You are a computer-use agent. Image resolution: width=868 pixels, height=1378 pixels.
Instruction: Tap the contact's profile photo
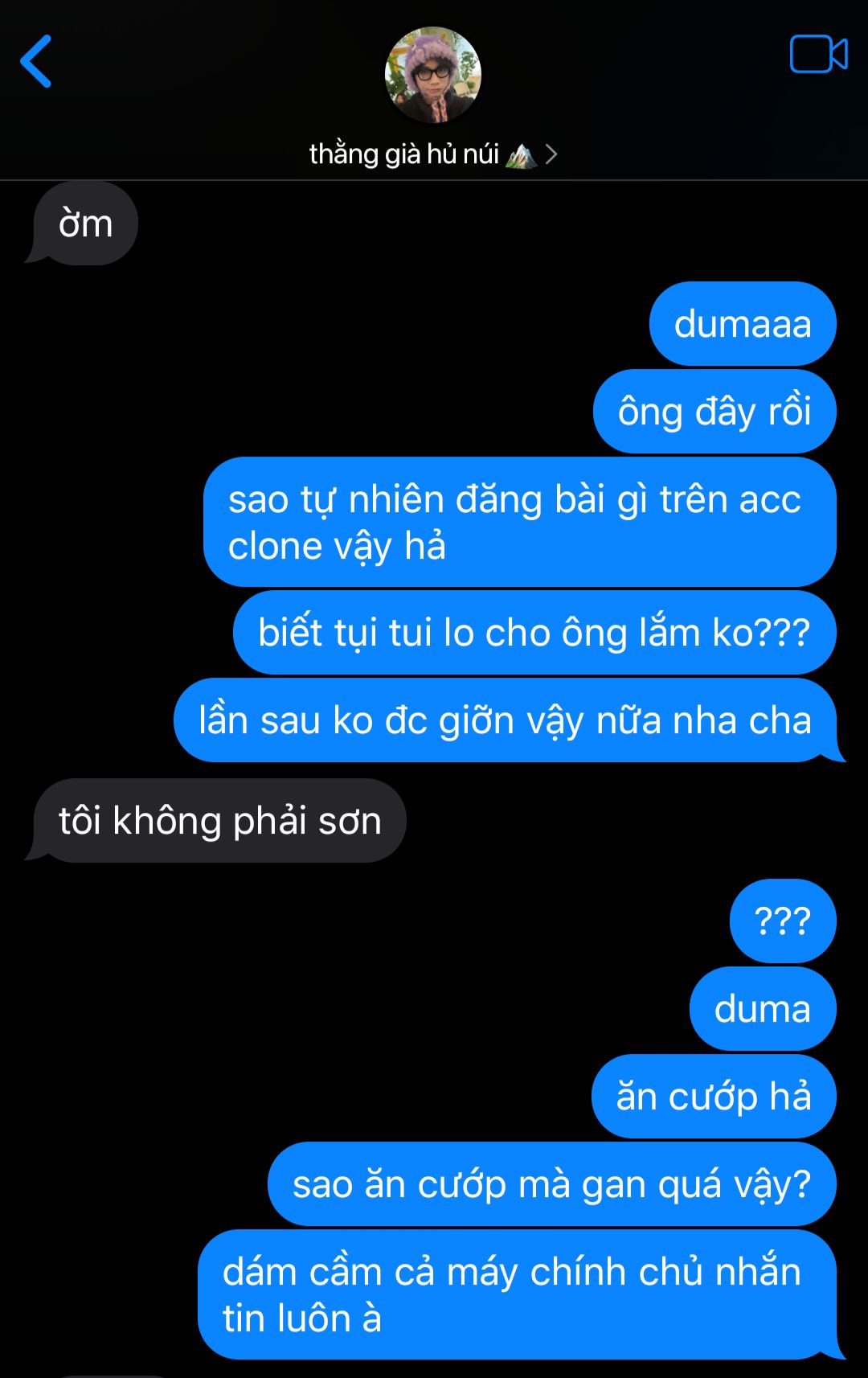click(x=433, y=75)
